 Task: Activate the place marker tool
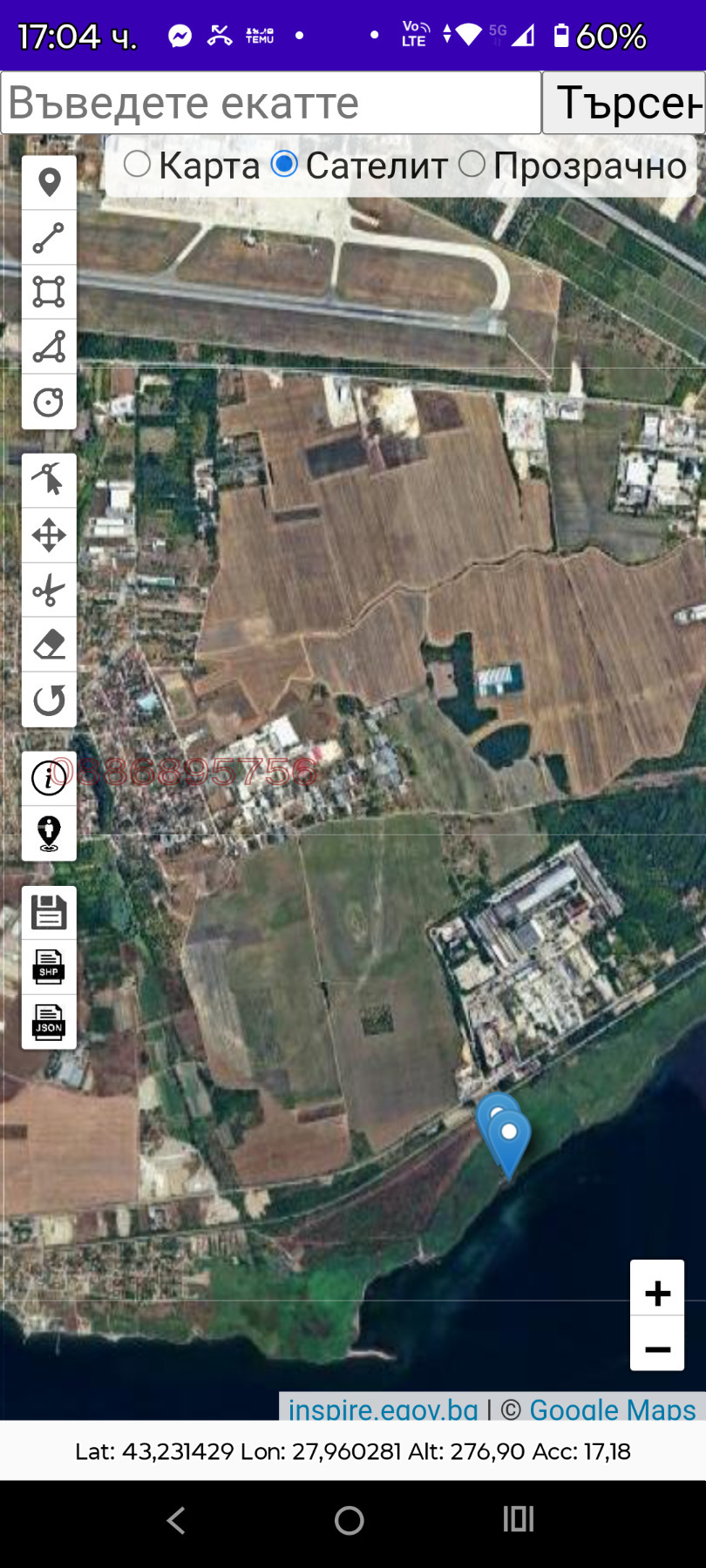coord(49,183)
